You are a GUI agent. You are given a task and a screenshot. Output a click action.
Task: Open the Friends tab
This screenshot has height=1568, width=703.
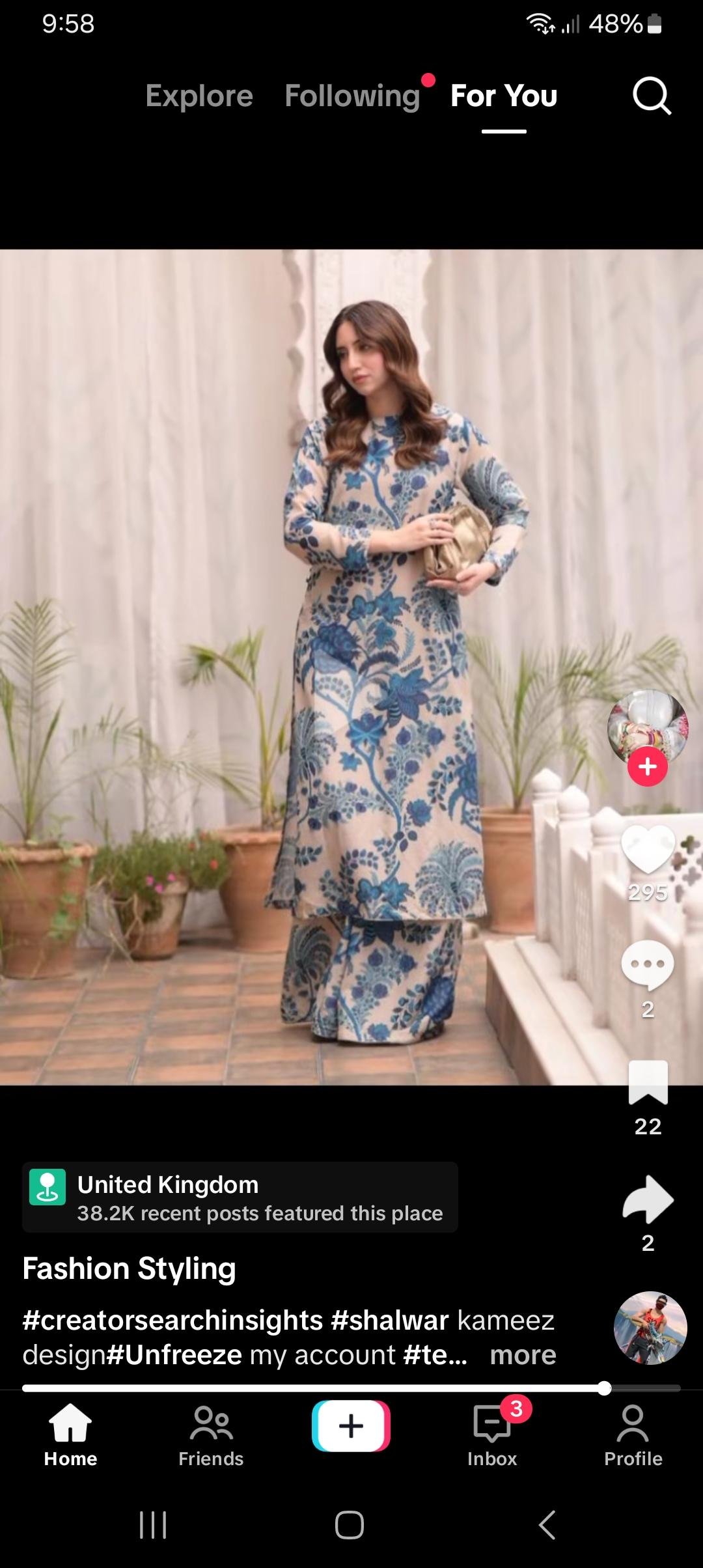211,1436
